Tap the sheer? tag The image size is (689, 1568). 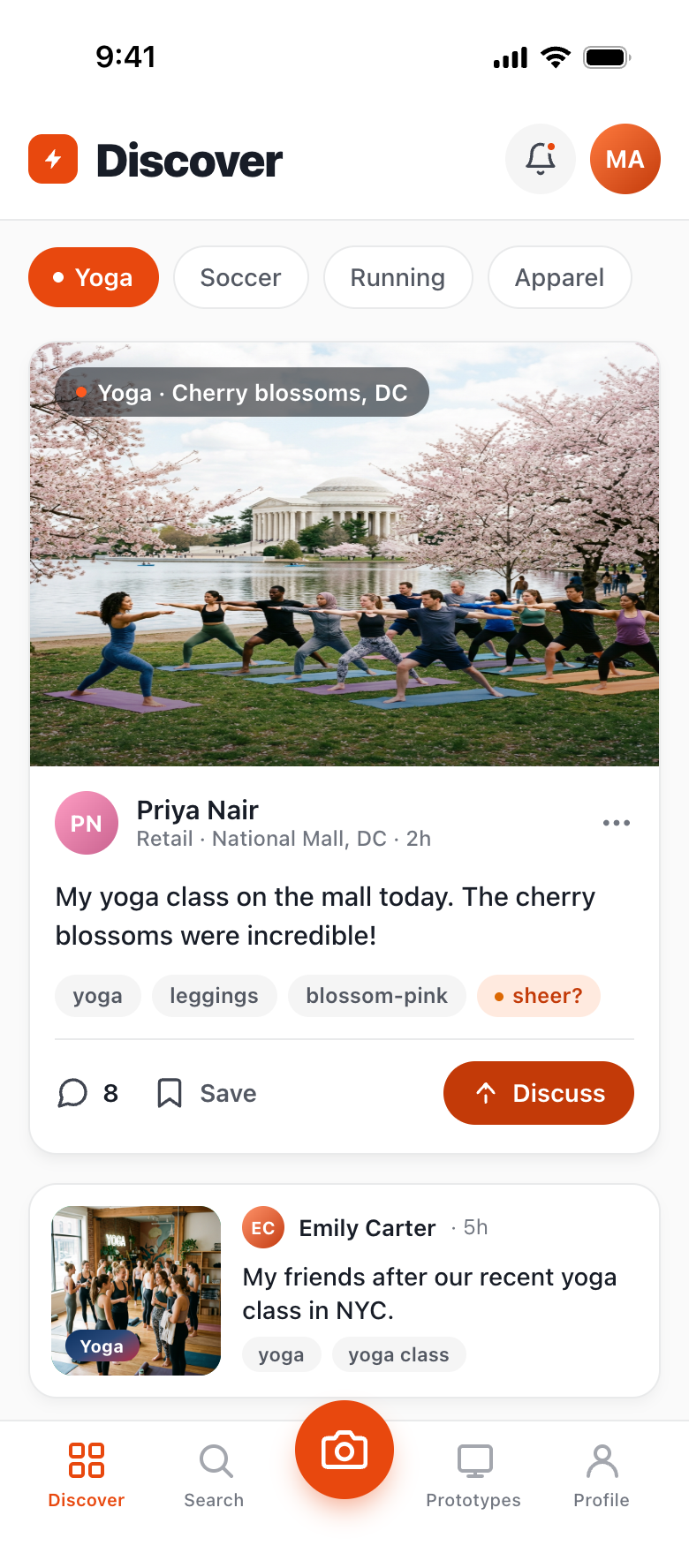(x=539, y=996)
